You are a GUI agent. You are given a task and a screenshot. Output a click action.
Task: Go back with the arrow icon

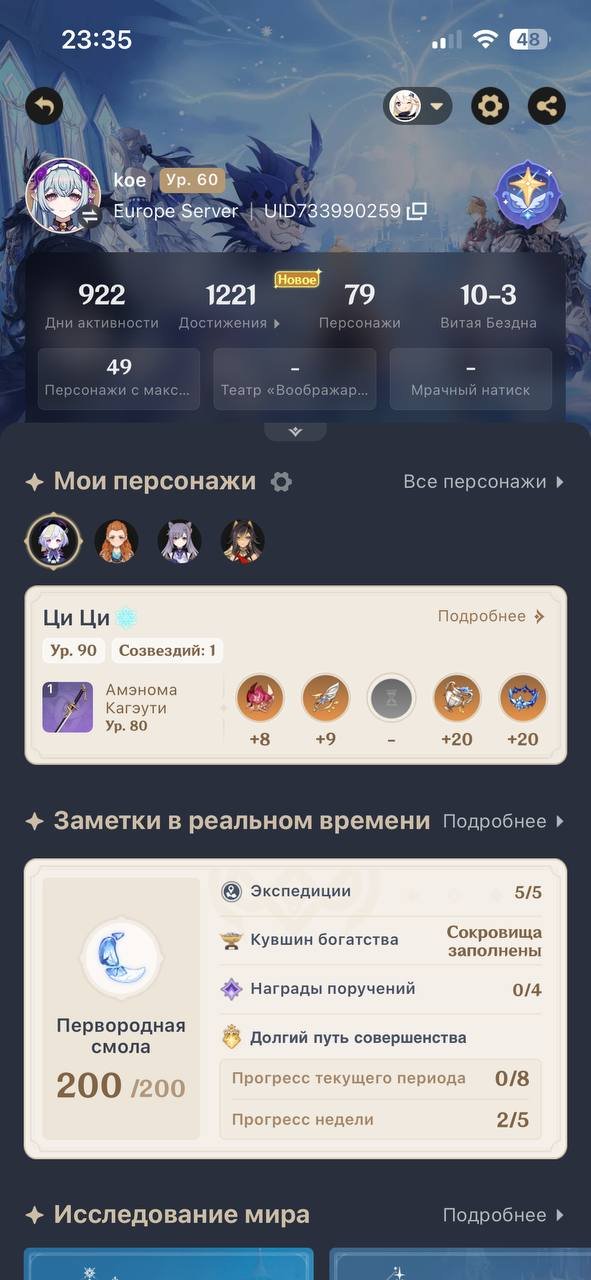(x=44, y=105)
